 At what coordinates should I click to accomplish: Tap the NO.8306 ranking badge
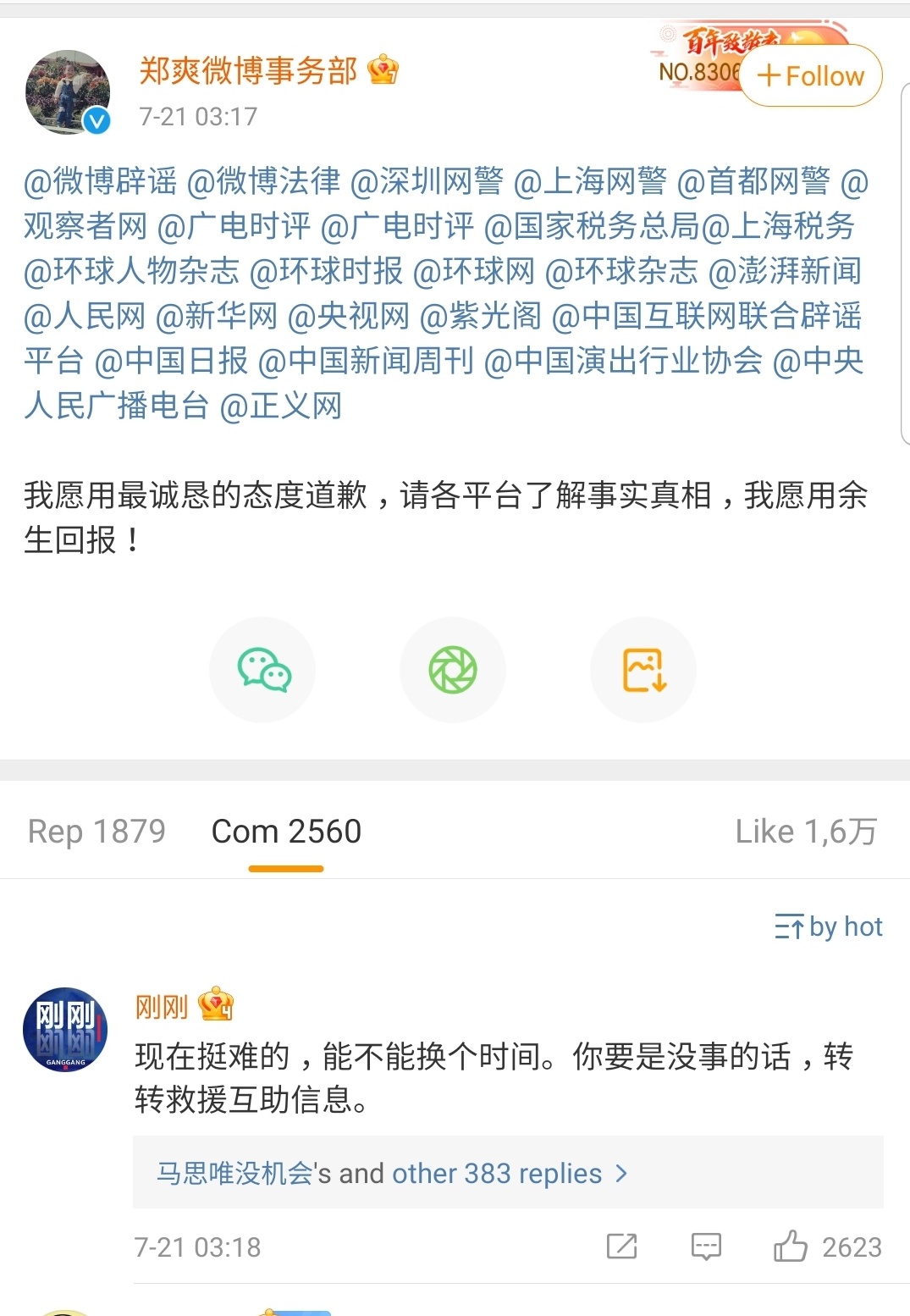[699, 71]
